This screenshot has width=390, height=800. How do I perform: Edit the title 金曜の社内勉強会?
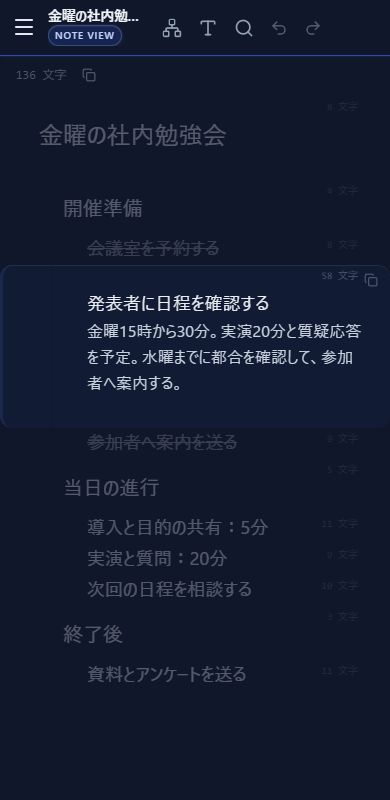pyautogui.click(x=133, y=136)
